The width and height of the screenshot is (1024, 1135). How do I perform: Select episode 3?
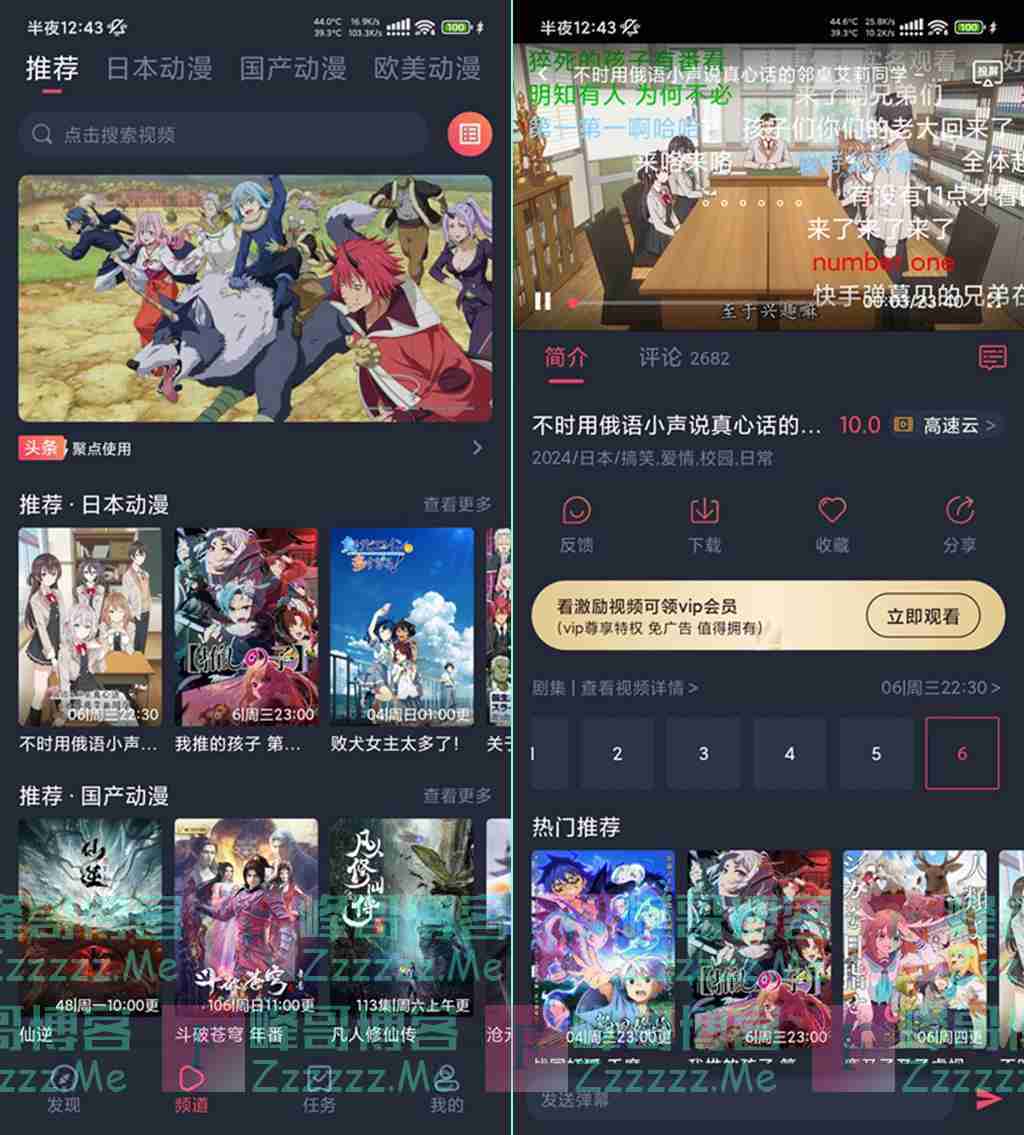click(703, 753)
